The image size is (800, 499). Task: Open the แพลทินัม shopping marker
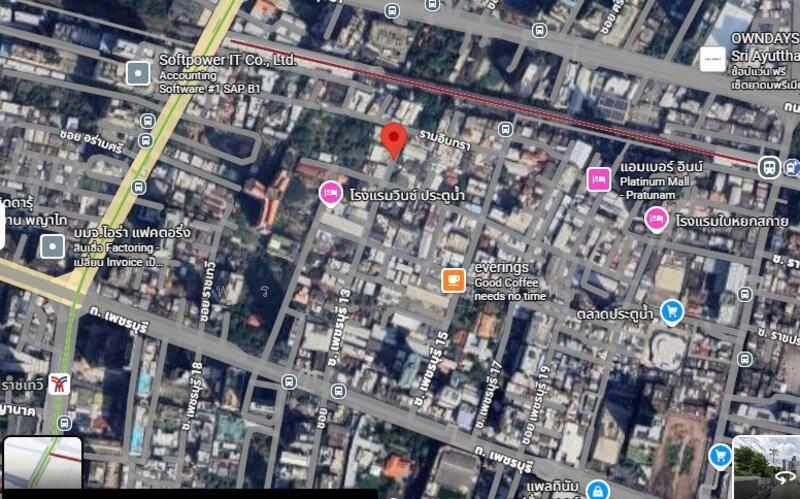click(x=597, y=491)
